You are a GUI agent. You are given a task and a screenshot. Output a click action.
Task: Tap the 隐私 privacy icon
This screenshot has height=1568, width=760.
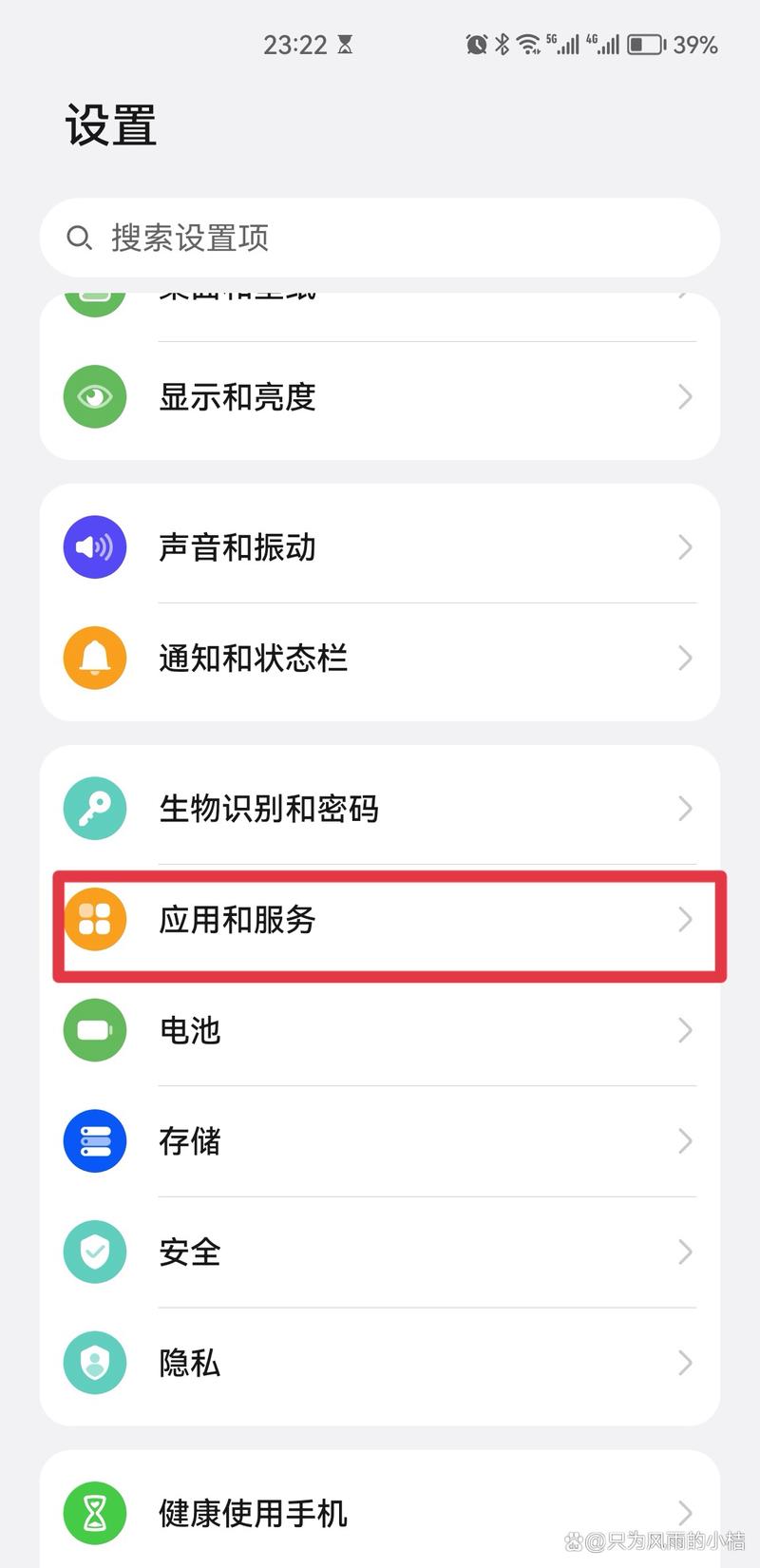tap(94, 1363)
